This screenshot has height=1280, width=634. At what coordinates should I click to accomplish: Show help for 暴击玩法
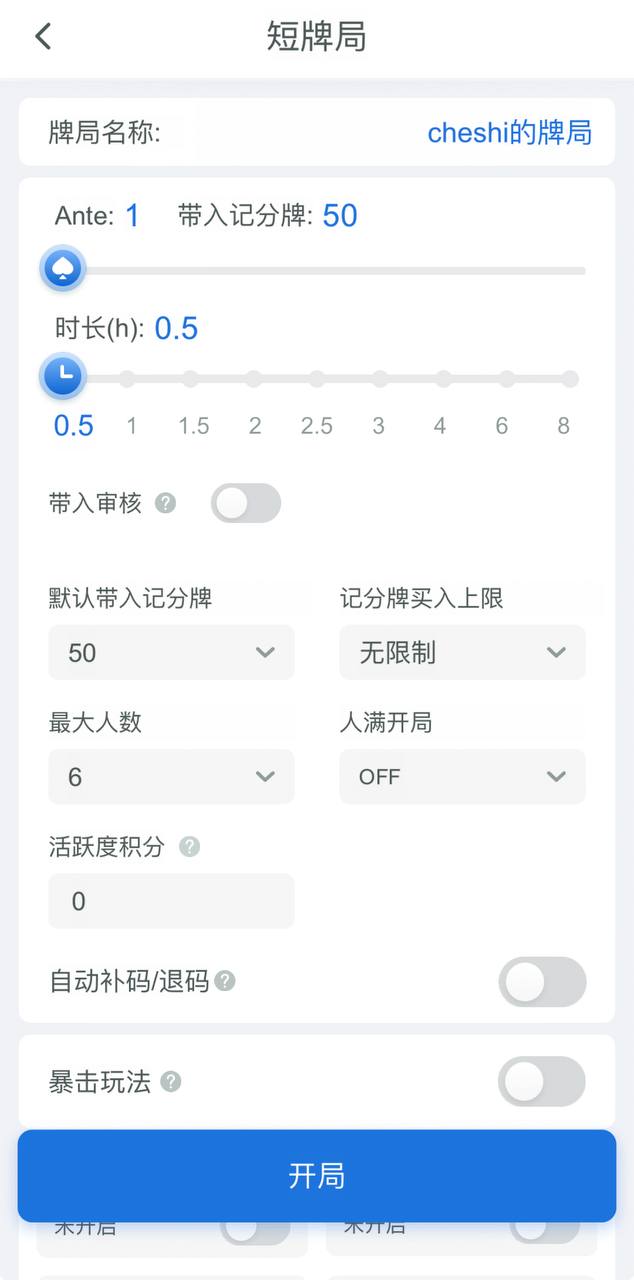(171, 1081)
